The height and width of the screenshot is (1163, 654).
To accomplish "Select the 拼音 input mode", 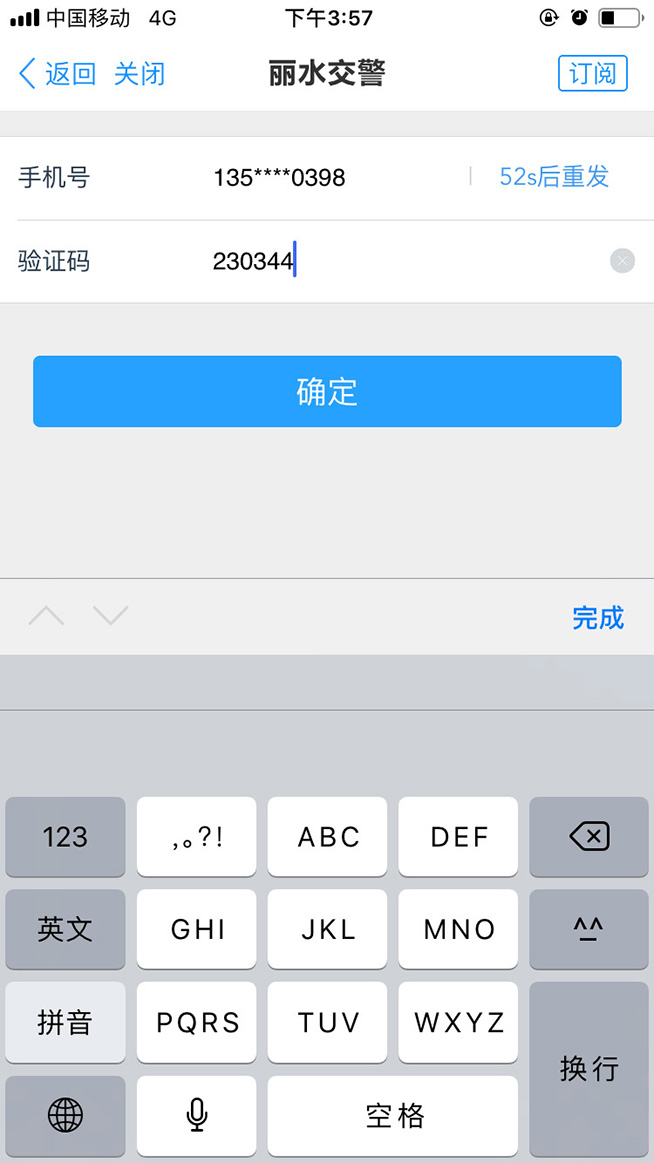I will [x=65, y=1022].
